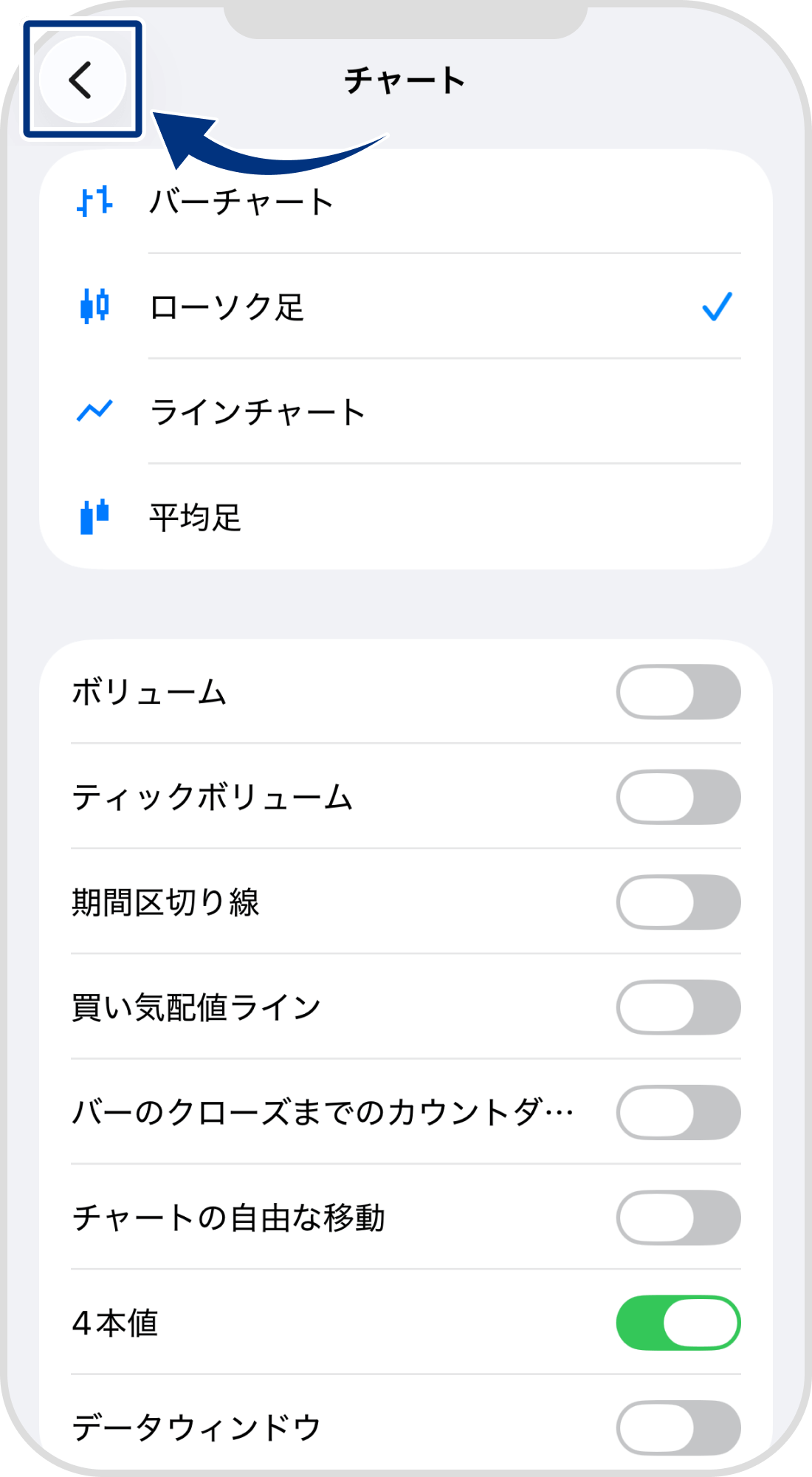Enable the 期間区切り線 toggle

tap(678, 902)
